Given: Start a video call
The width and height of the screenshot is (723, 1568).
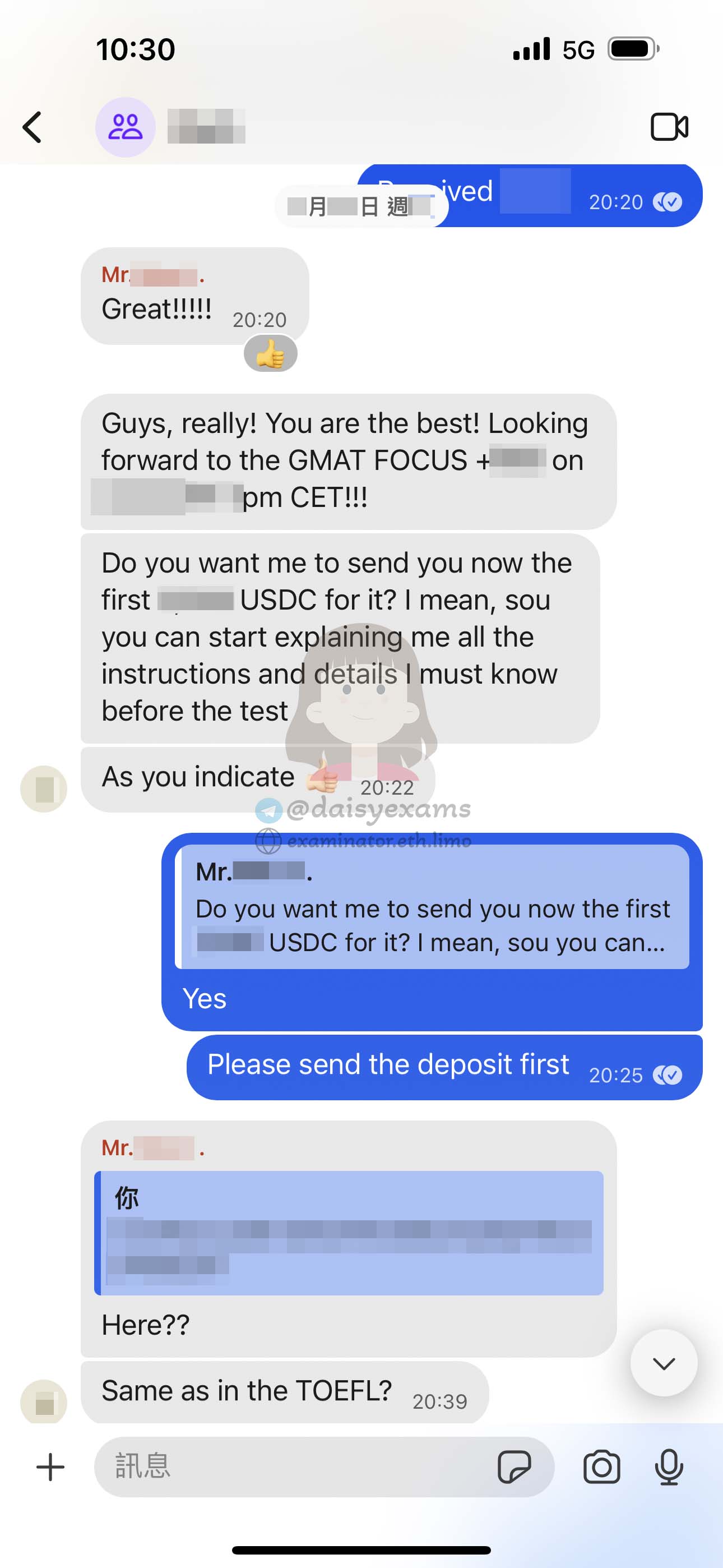Looking at the screenshot, I should [669, 127].
